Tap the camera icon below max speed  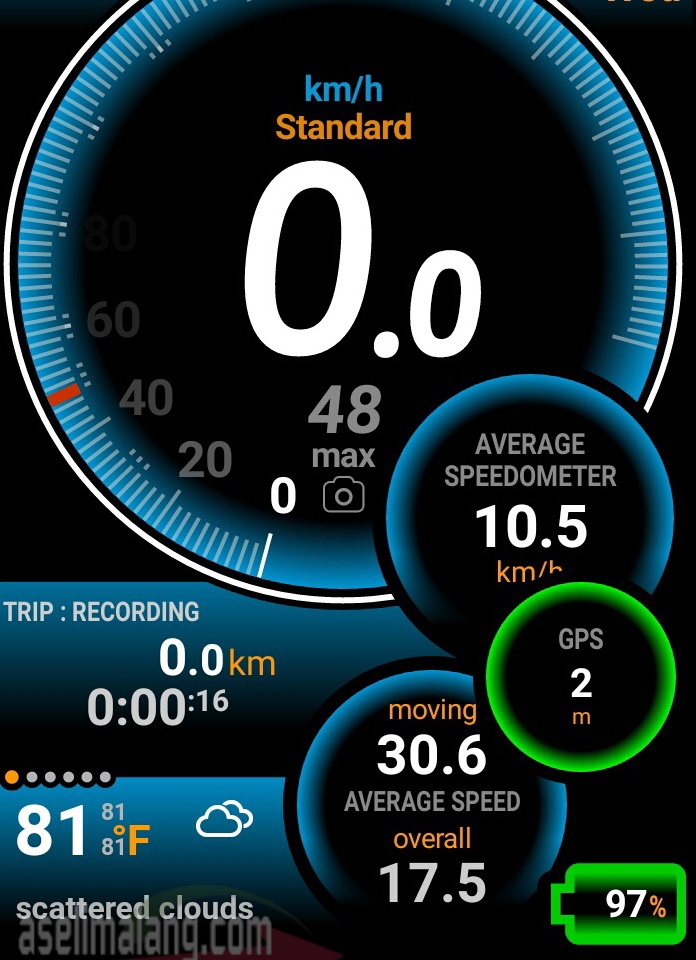[343, 495]
